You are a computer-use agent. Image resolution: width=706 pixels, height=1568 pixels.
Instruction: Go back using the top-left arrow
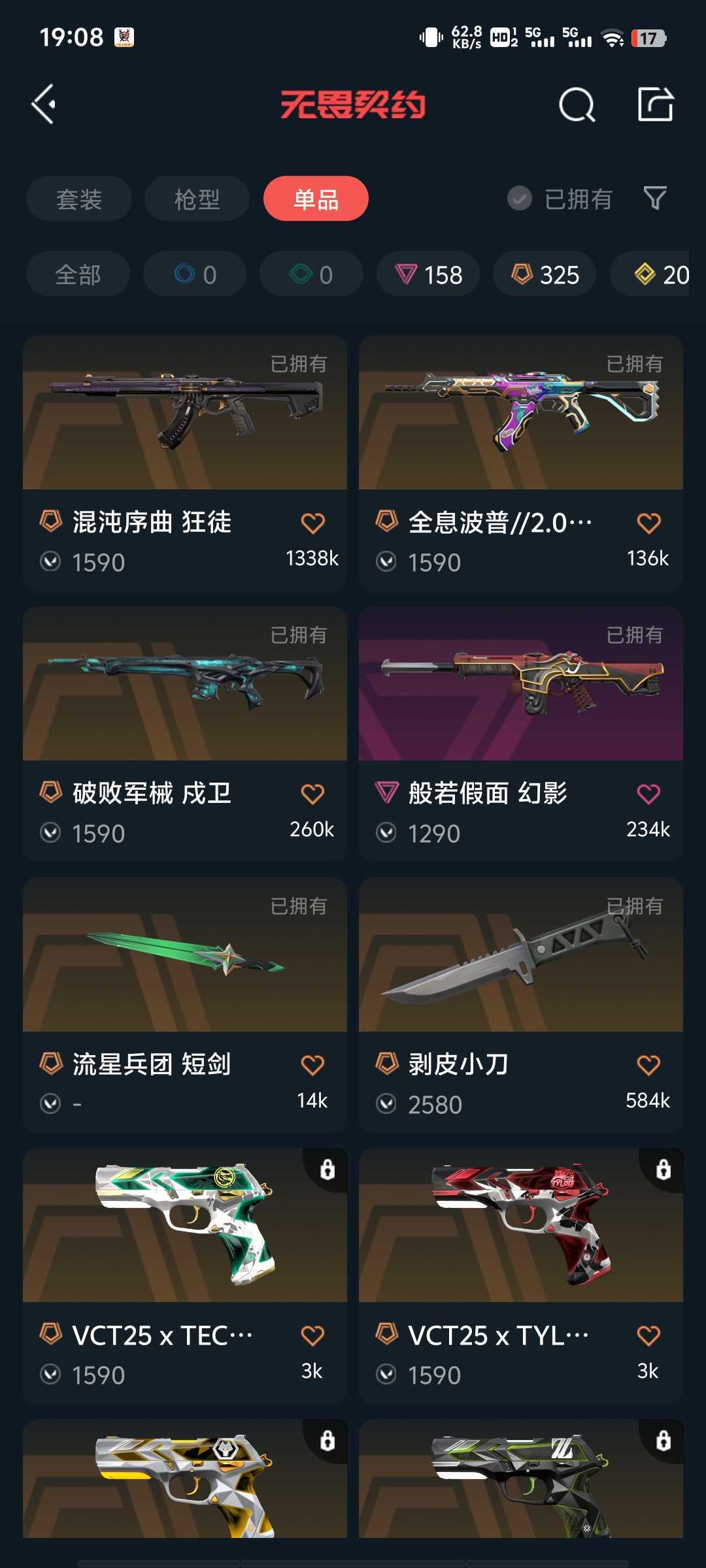44,104
